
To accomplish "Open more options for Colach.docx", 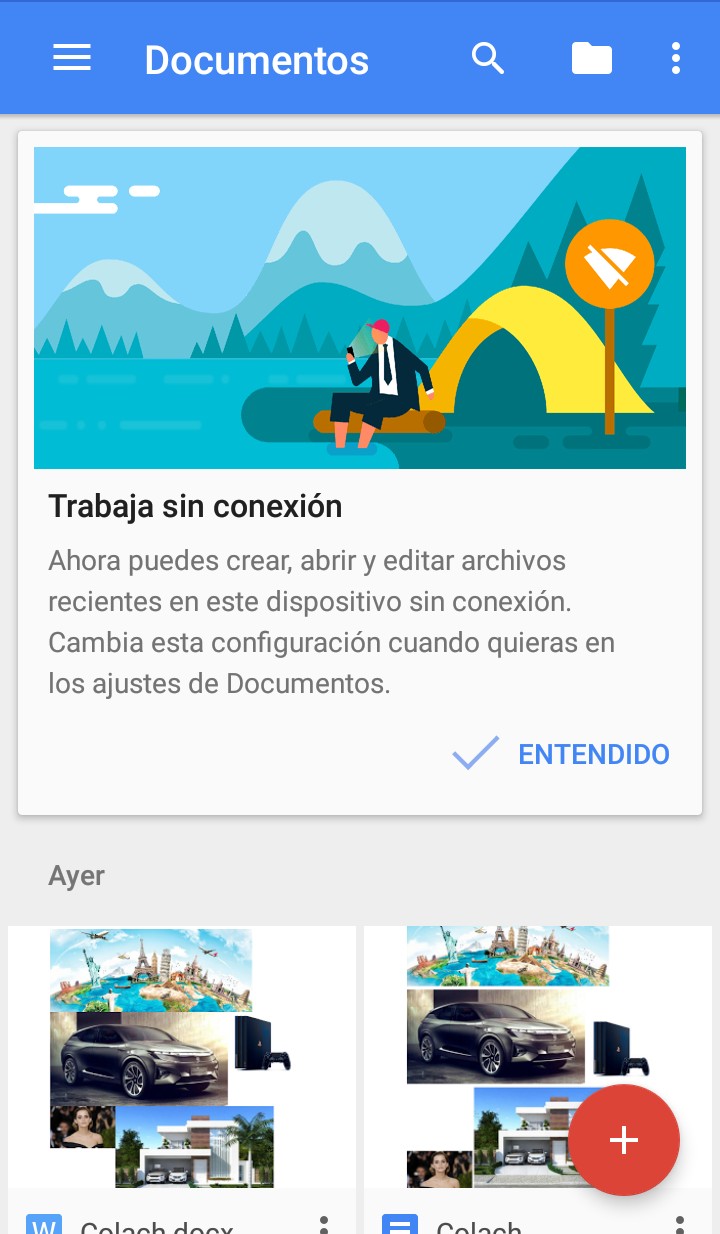I will point(323,1225).
